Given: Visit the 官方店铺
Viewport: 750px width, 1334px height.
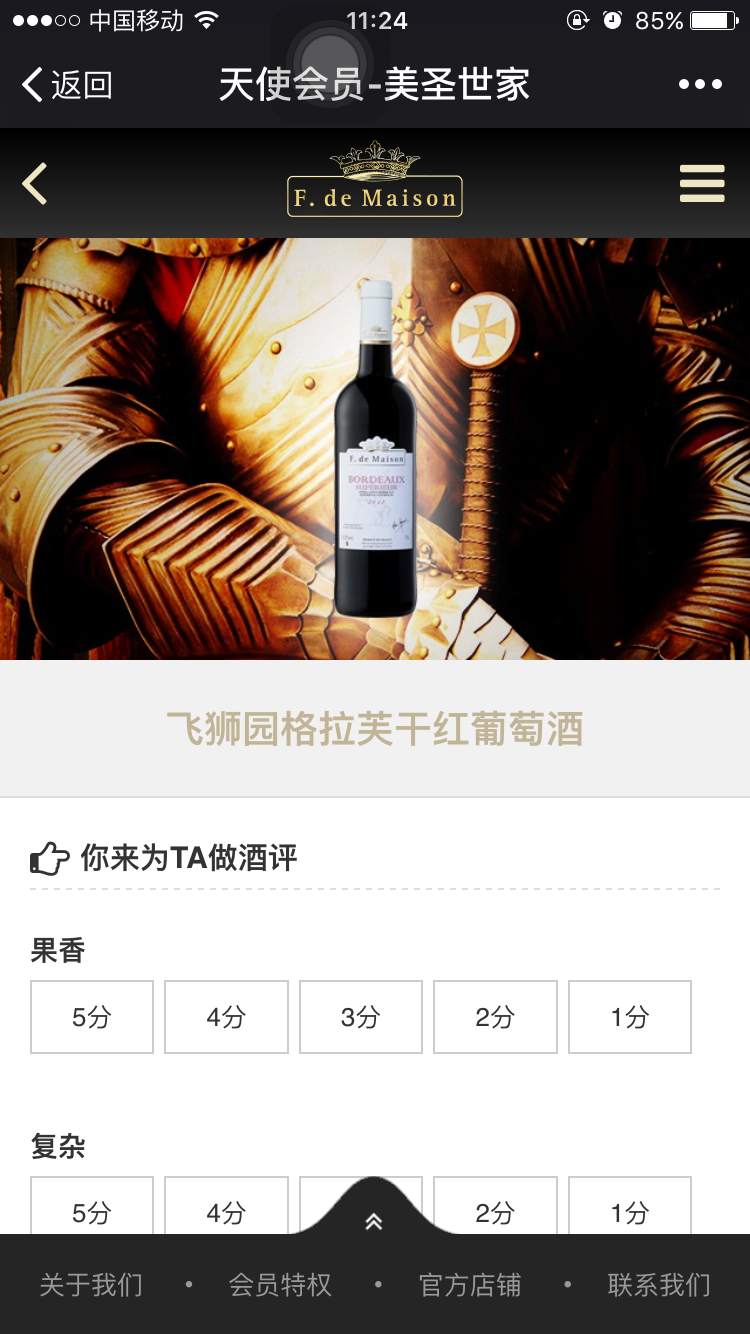Looking at the screenshot, I should 470,1285.
